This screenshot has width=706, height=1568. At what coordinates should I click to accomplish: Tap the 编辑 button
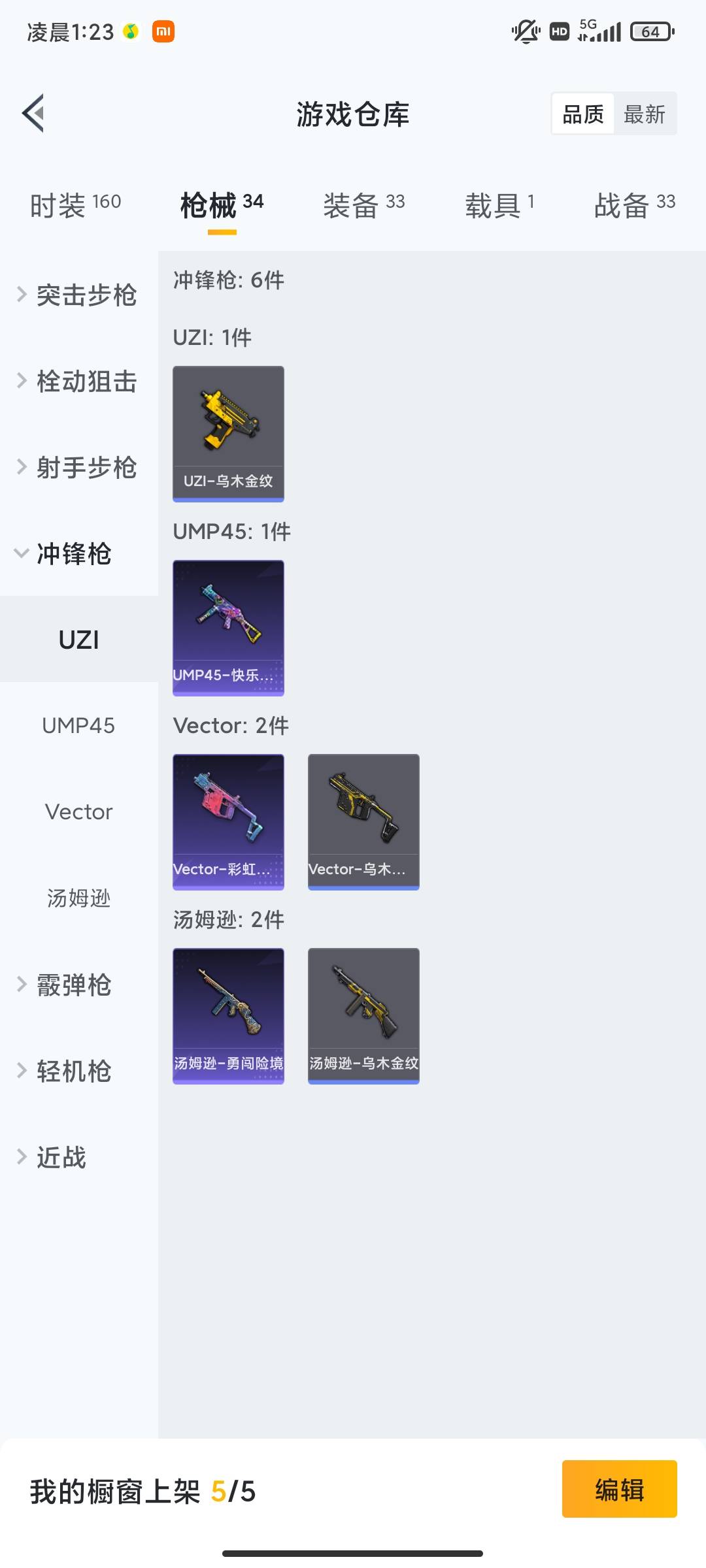point(619,1489)
